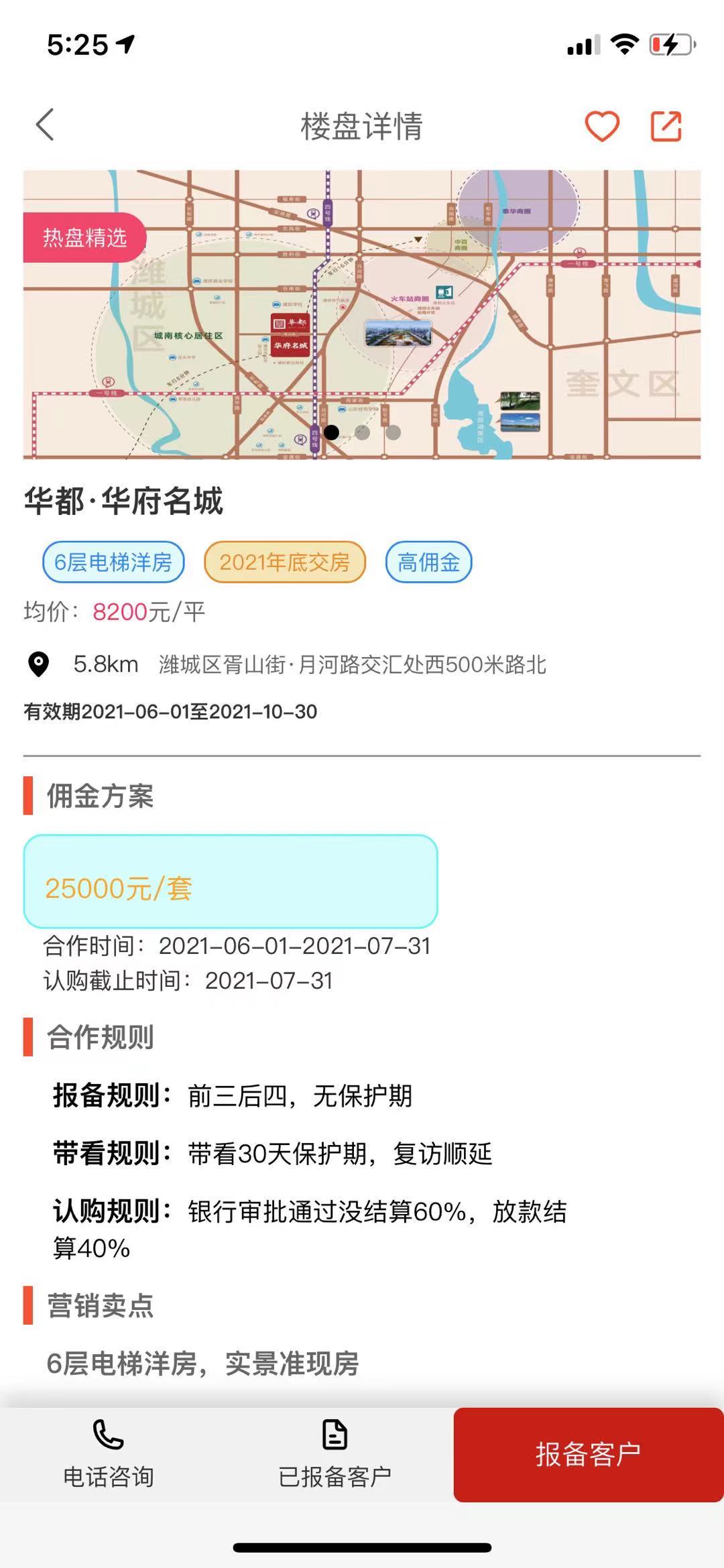Image resolution: width=724 pixels, height=1568 pixels.
Task: Open the location pin for the address
Action: tap(39, 664)
